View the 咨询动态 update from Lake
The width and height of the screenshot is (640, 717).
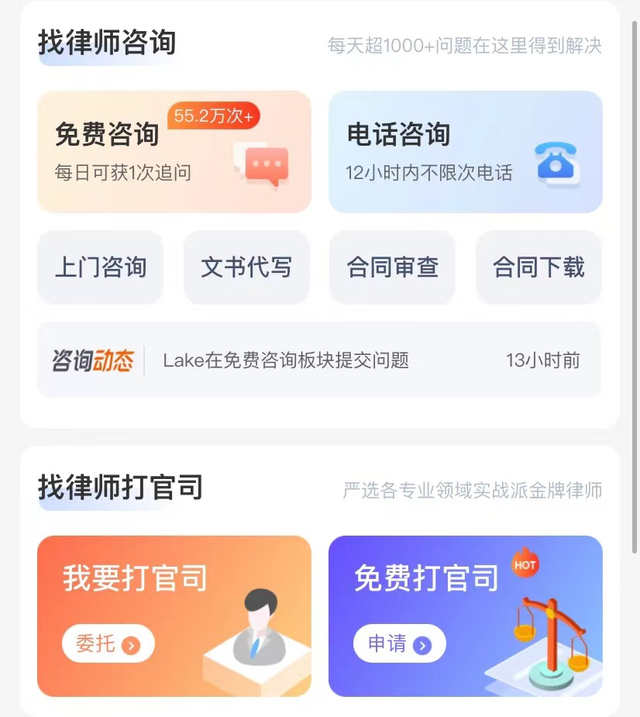(319, 360)
